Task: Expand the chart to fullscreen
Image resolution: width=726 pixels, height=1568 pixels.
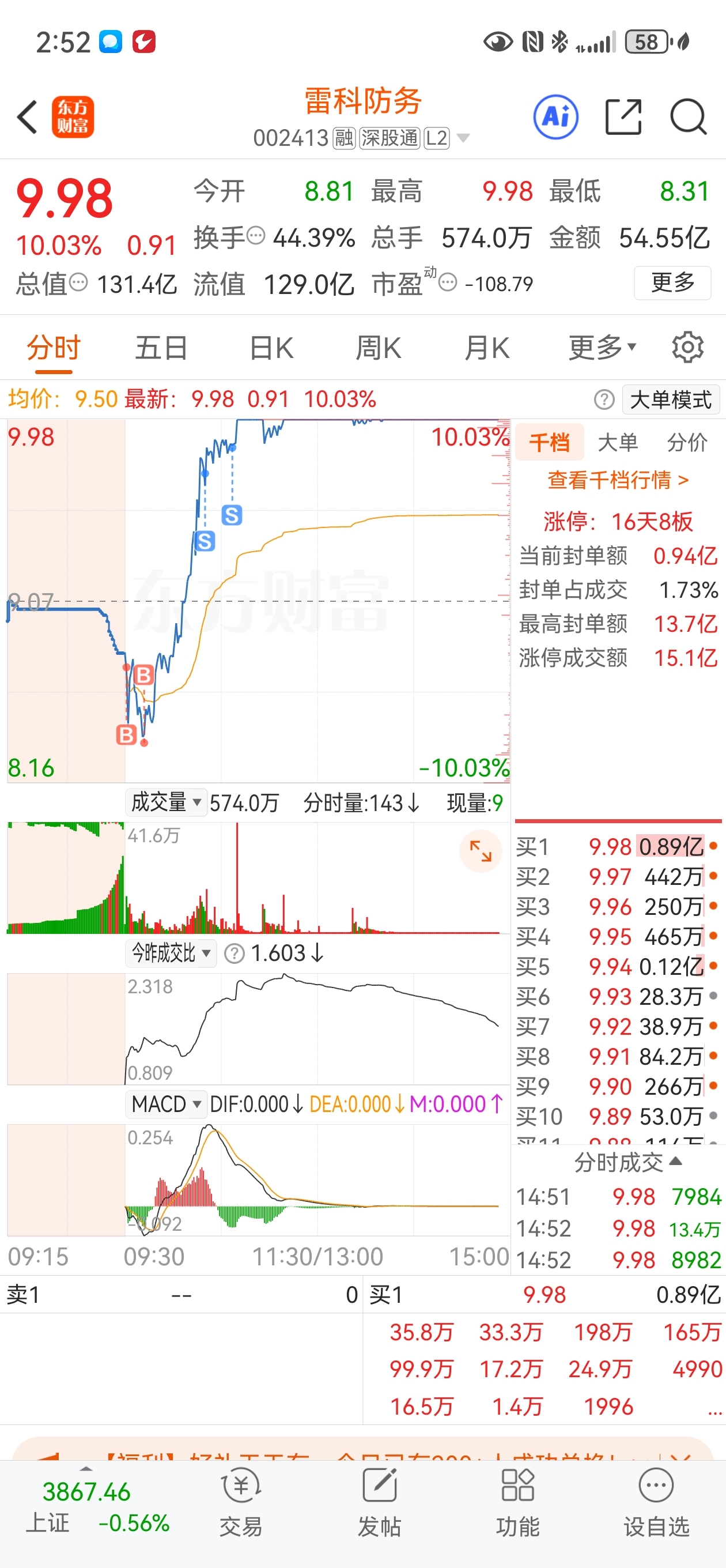Action: [481, 851]
